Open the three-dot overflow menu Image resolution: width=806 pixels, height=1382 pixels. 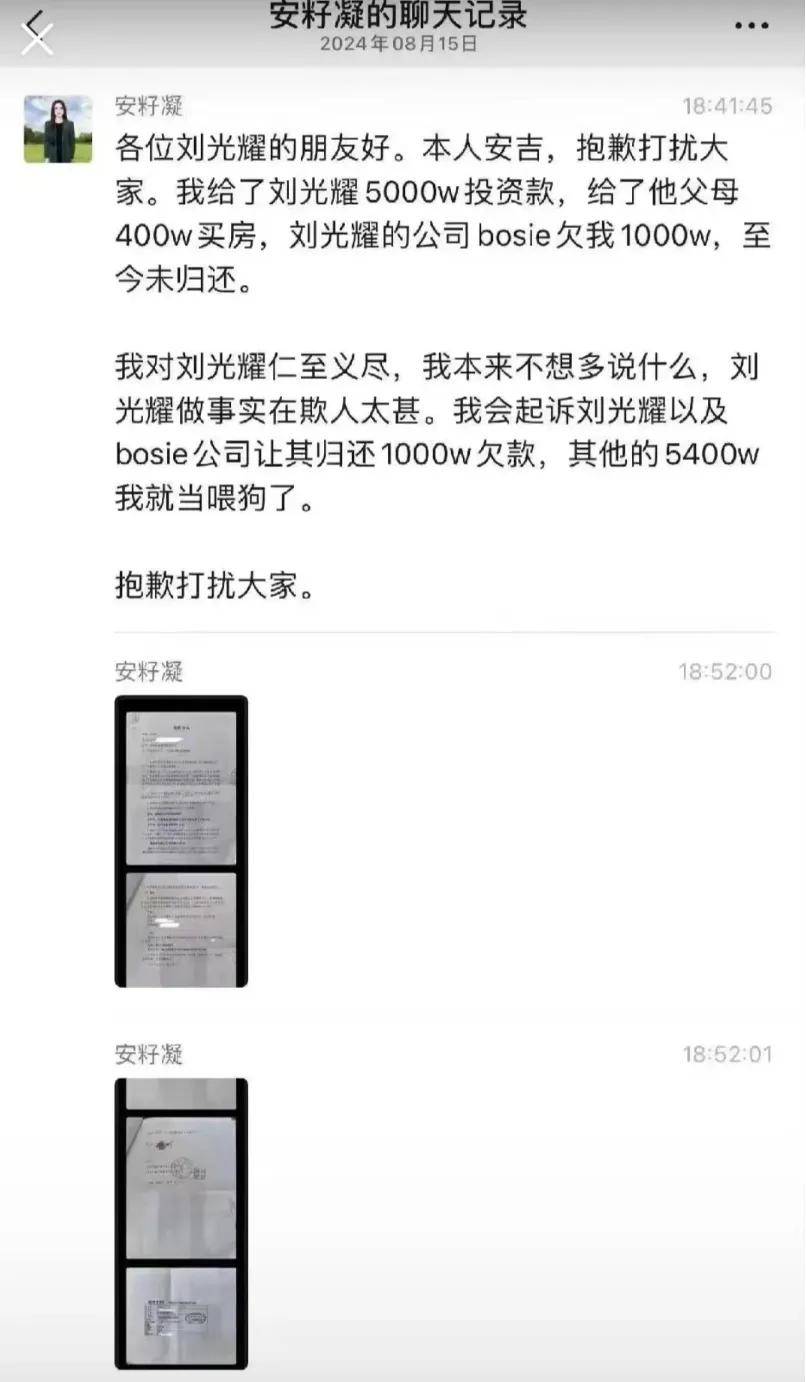(x=751, y=25)
